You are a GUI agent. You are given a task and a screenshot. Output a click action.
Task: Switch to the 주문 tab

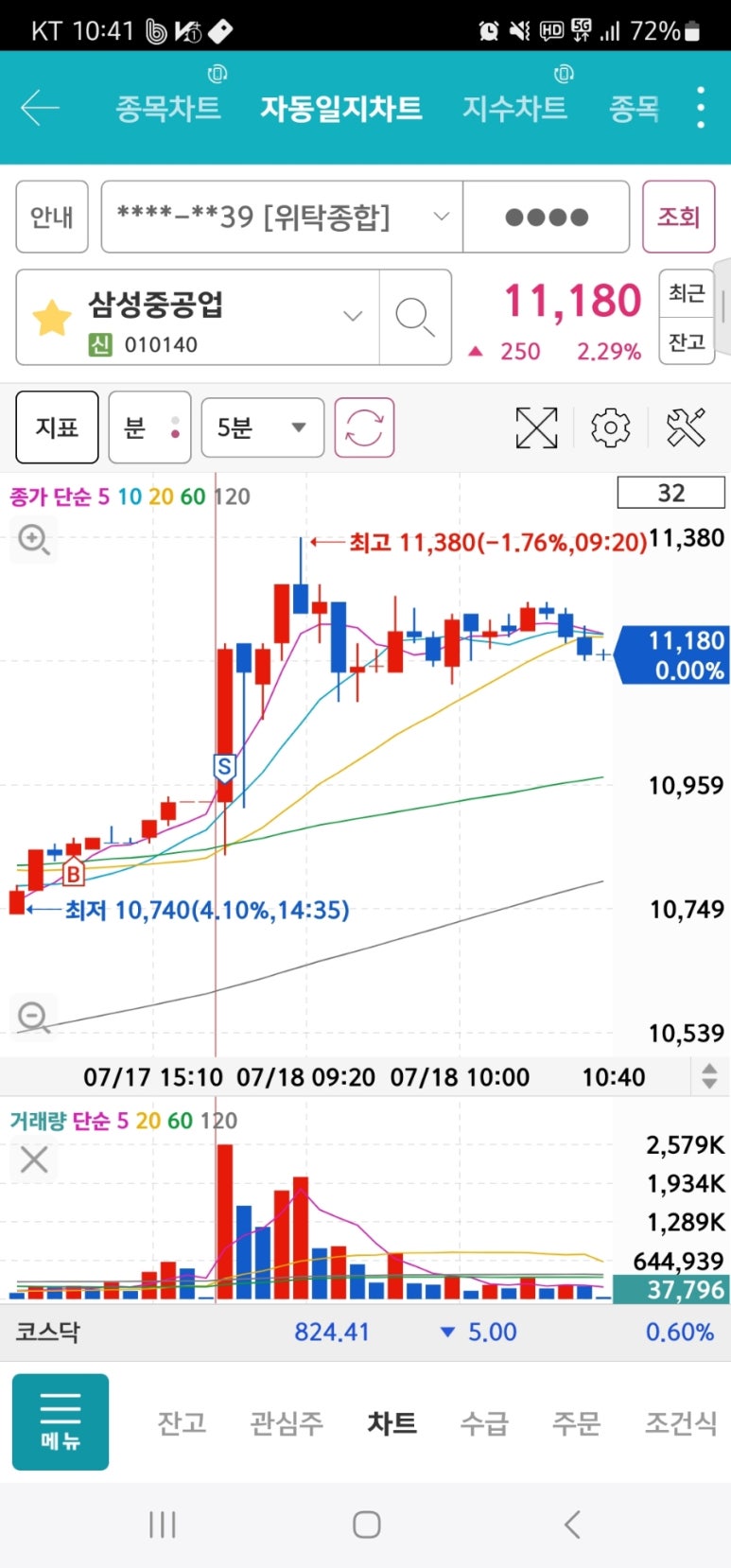click(576, 1422)
